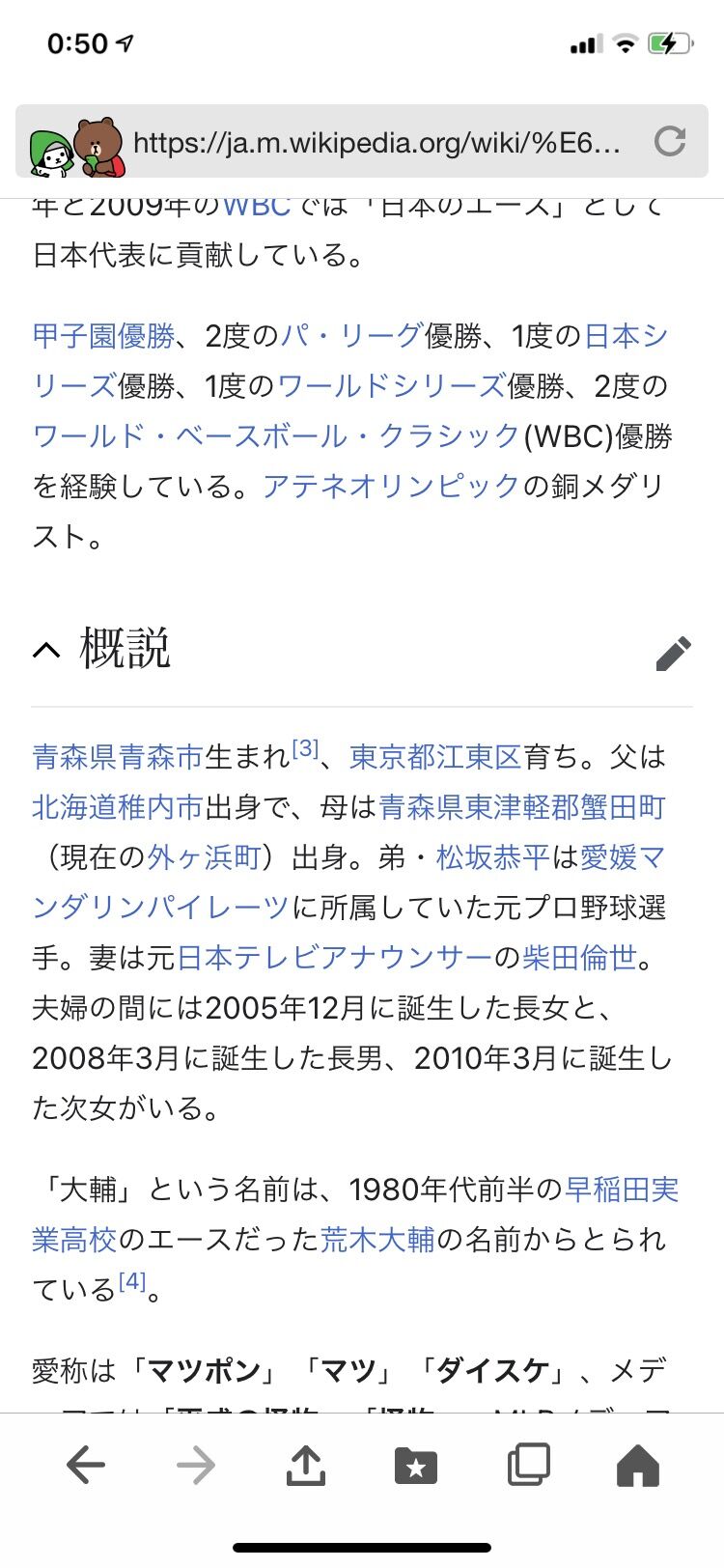This screenshot has height=1568, width=724.
Task: Open bookmarks folder
Action: pos(416,1466)
